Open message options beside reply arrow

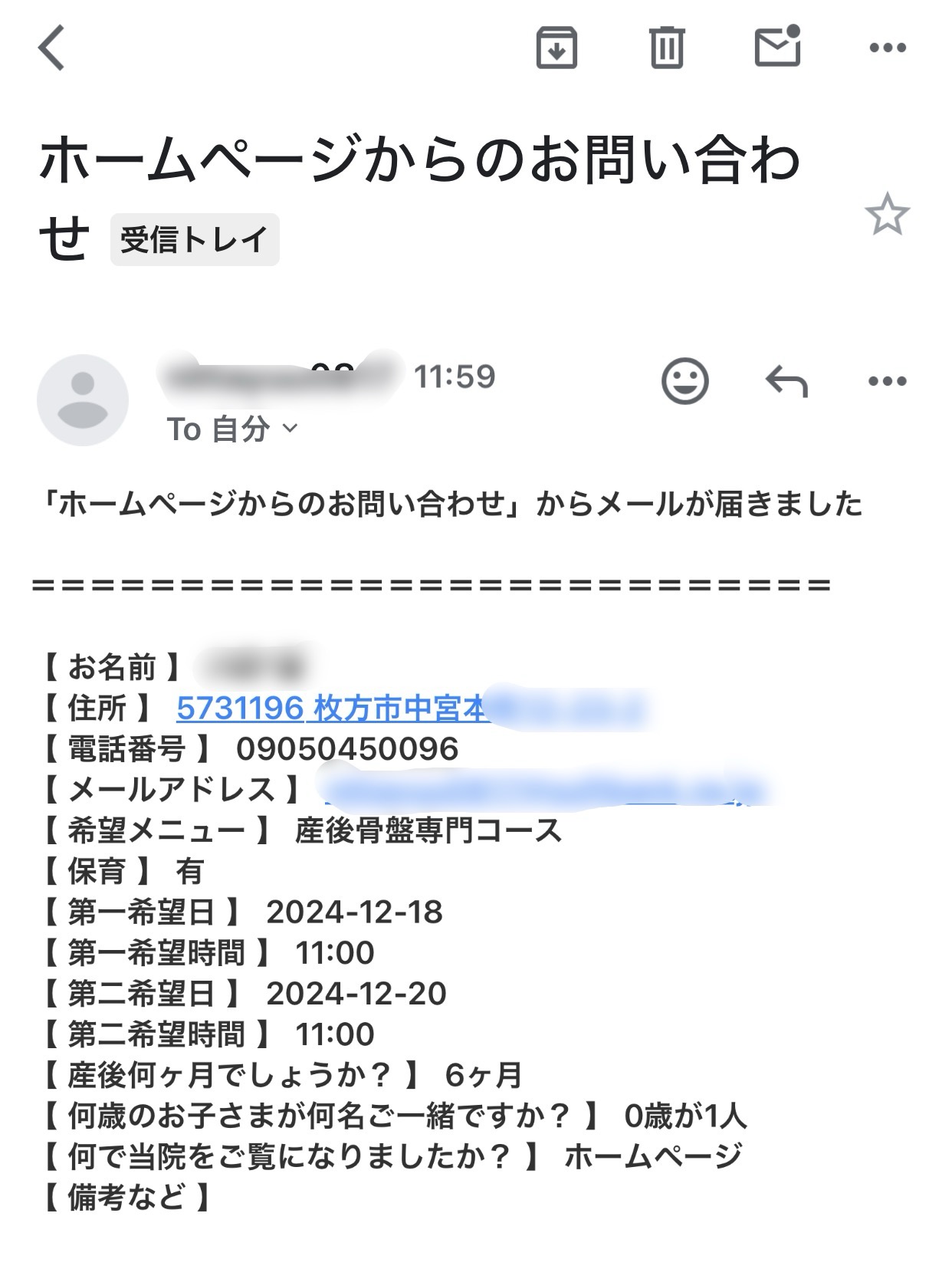pyautogui.click(x=888, y=380)
